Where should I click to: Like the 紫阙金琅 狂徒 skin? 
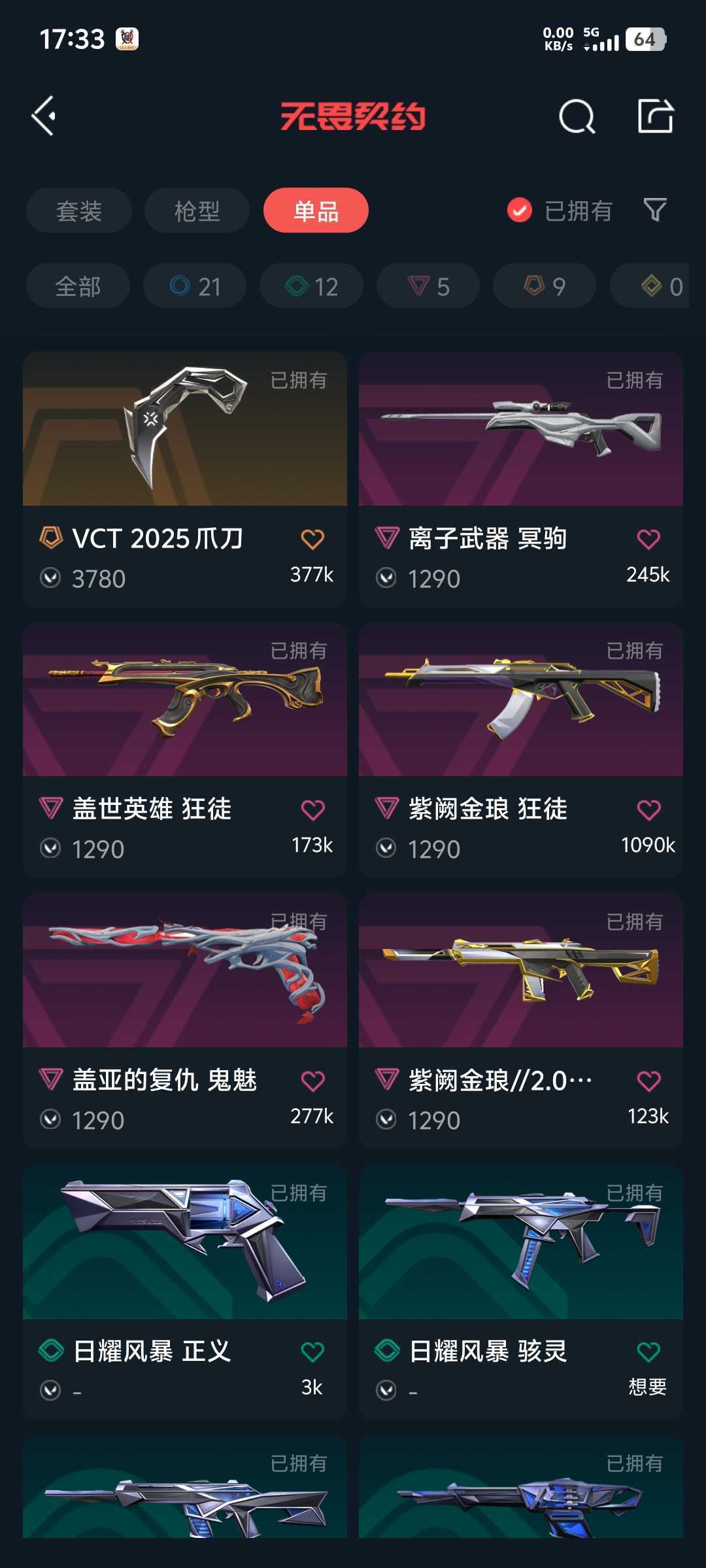[x=648, y=810]
